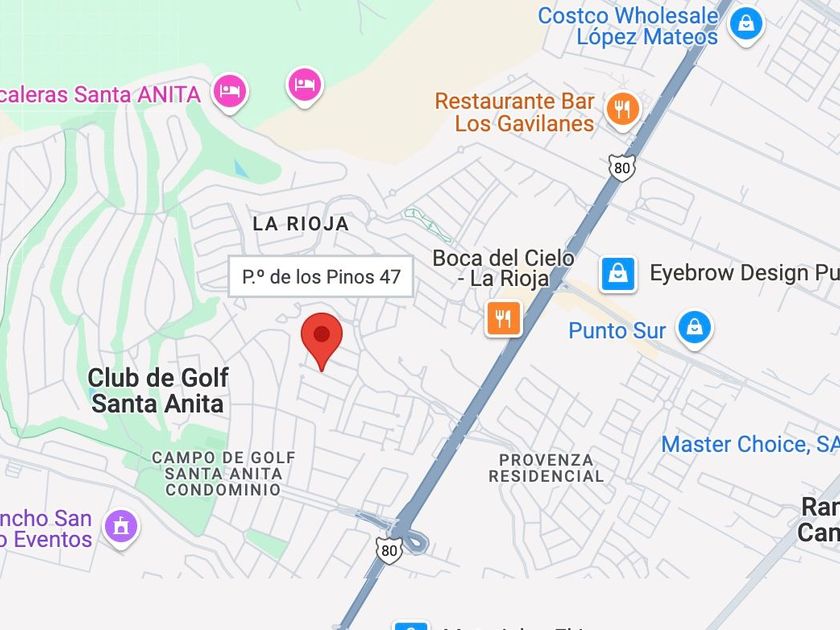
Task: Open Restaurante Bar Los Gavilanes place marker
Action: (x=623, y=109)
